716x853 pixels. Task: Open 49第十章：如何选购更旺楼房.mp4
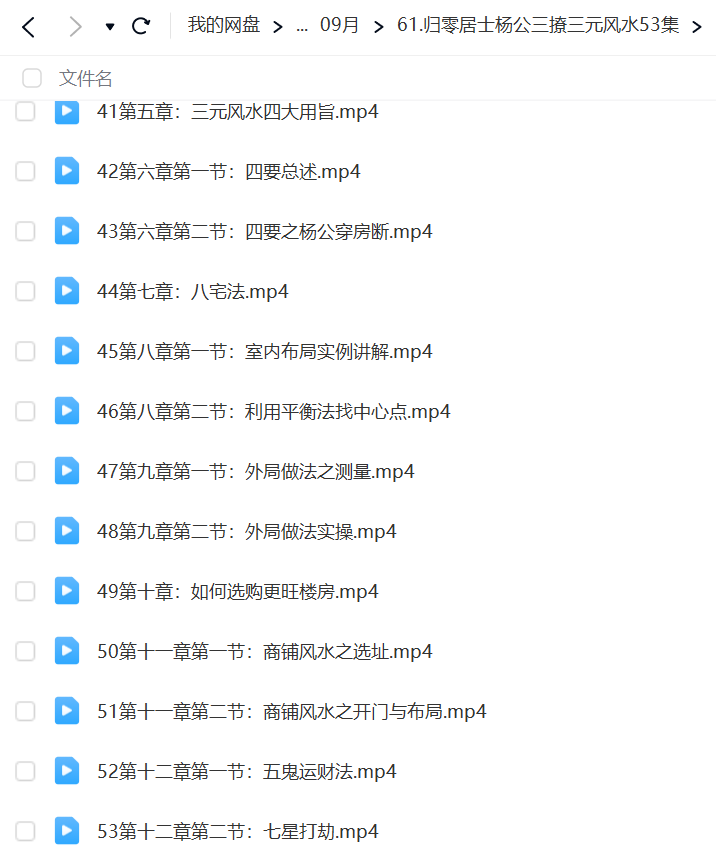(237, 592)
